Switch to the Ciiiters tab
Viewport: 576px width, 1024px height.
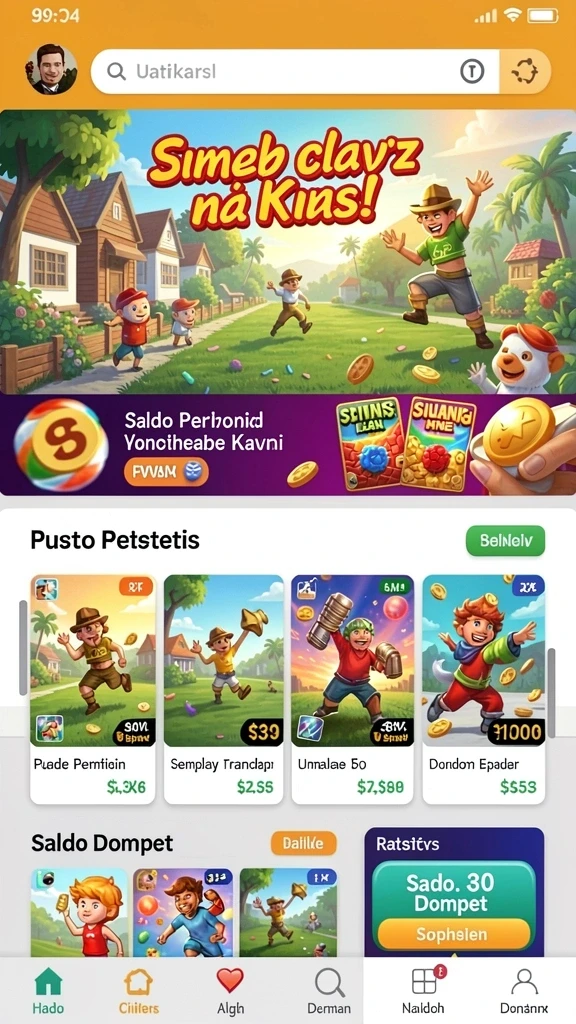(138, 990)
